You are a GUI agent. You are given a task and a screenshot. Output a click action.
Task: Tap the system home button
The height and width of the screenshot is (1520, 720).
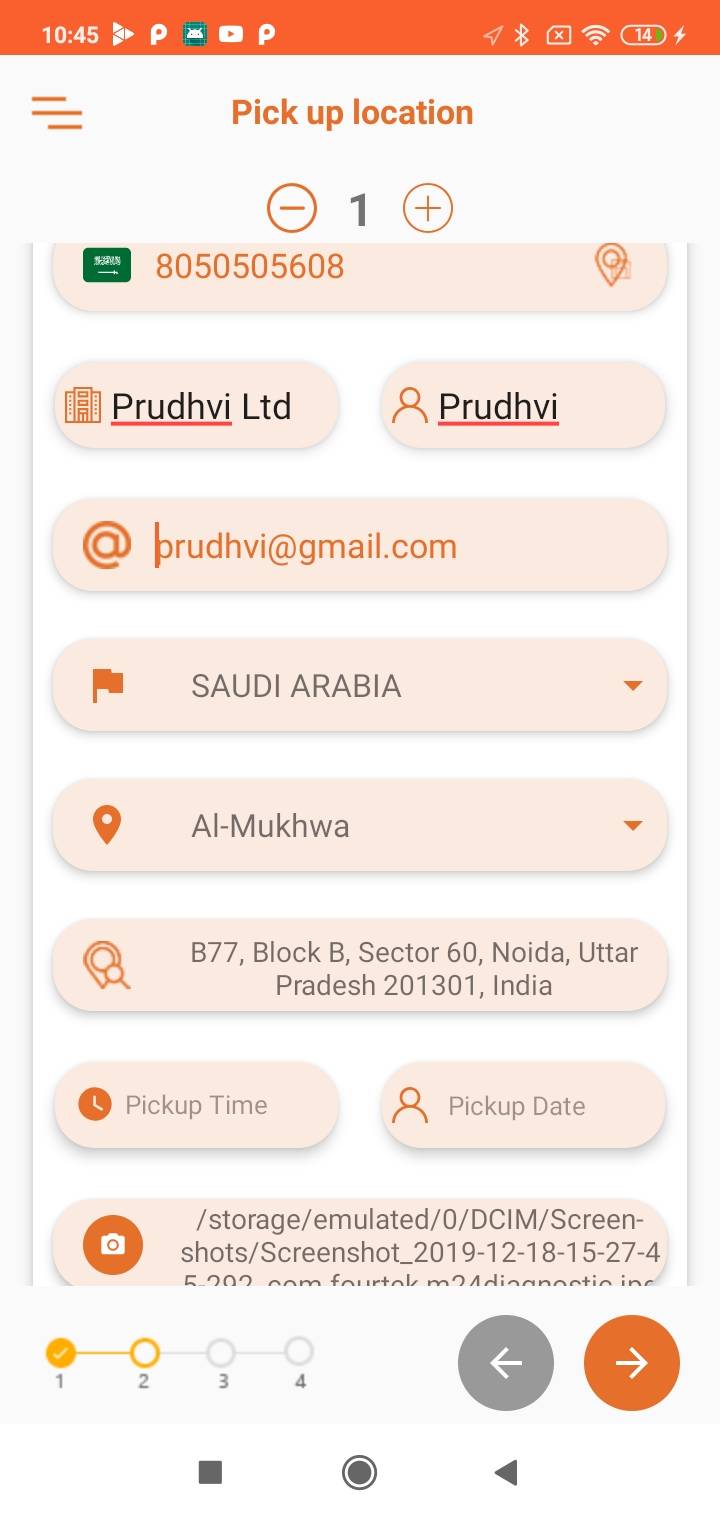click(359, 1472)
